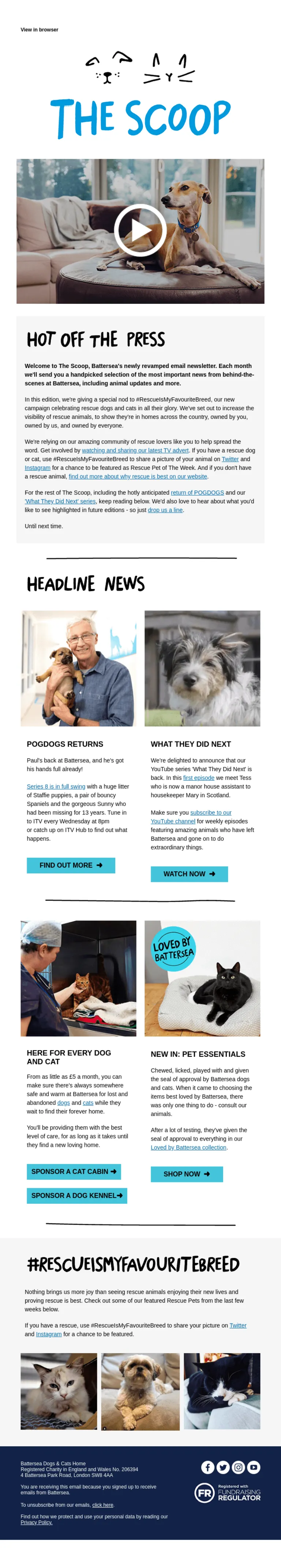Image resolution: width=281 pixels, height=1568 pixels.
Task: Tap Sponsor a Dog Kennel
Action: point(76,1196)
